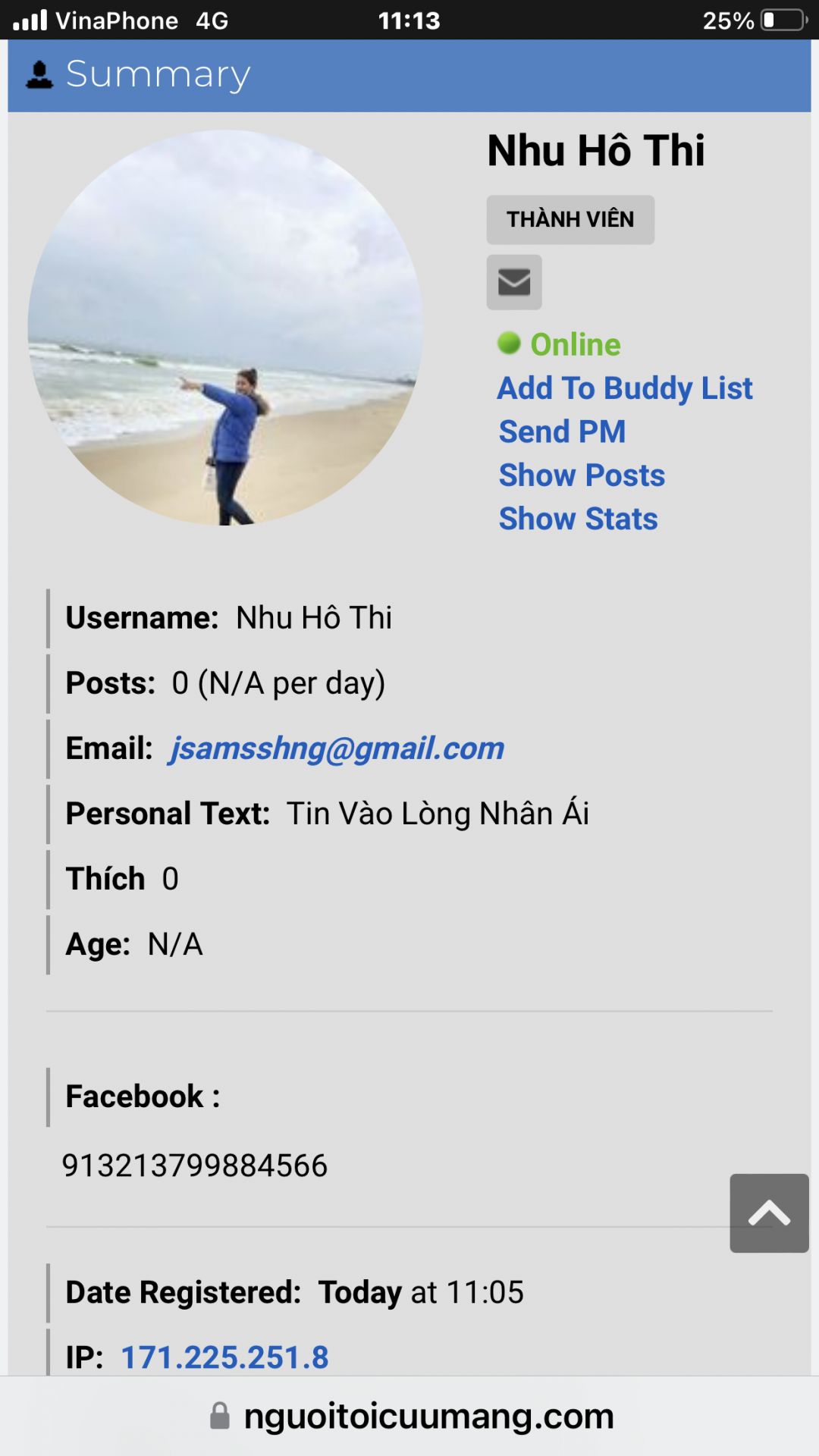Open Show Stats link
819x1456 pixels.
578,519
